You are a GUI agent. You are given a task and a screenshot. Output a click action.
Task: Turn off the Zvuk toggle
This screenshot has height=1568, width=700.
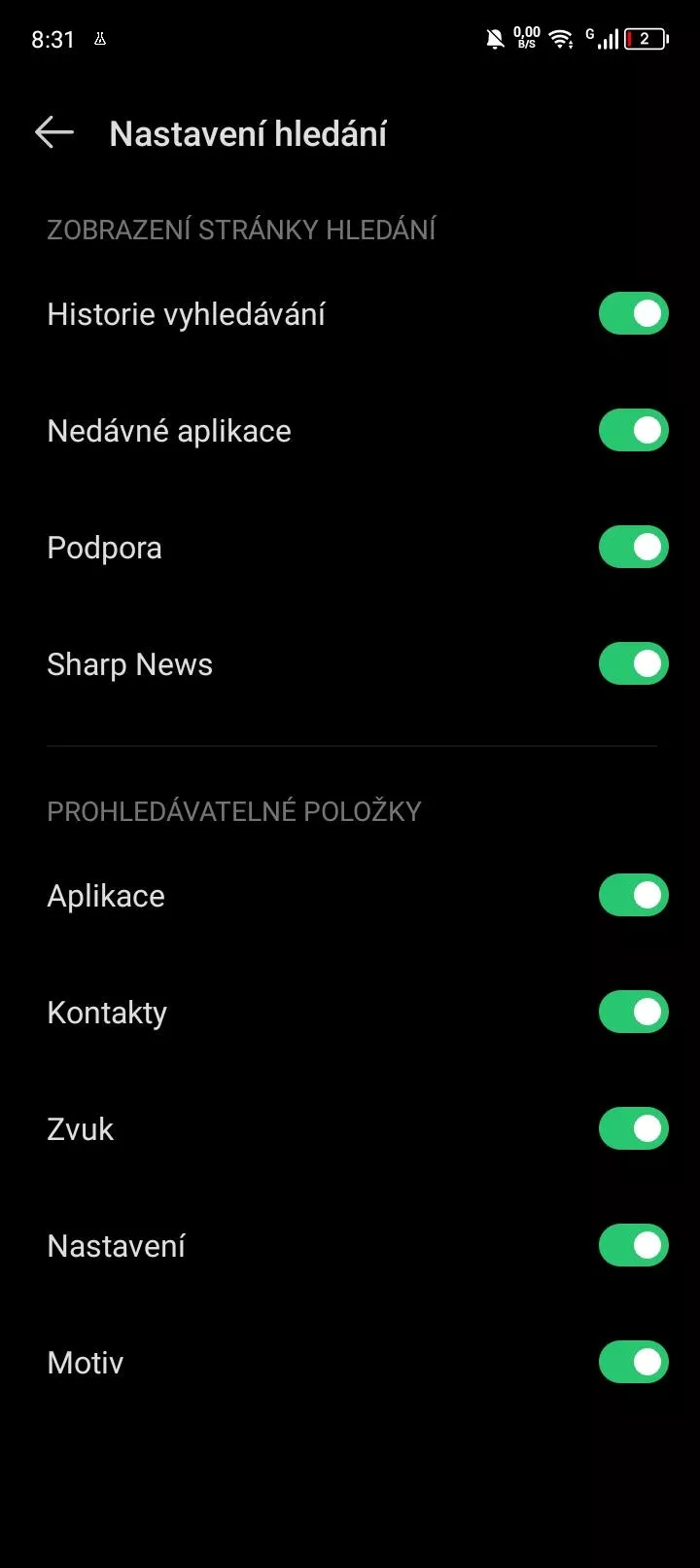[634, 1128]
